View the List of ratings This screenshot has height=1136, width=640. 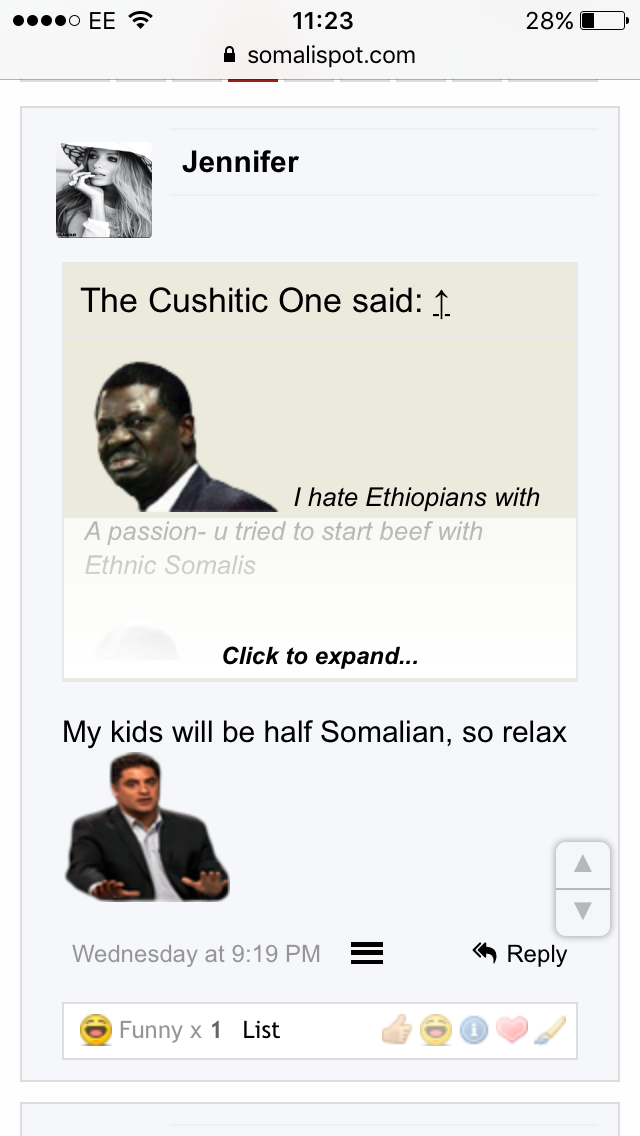[261, 1030]
